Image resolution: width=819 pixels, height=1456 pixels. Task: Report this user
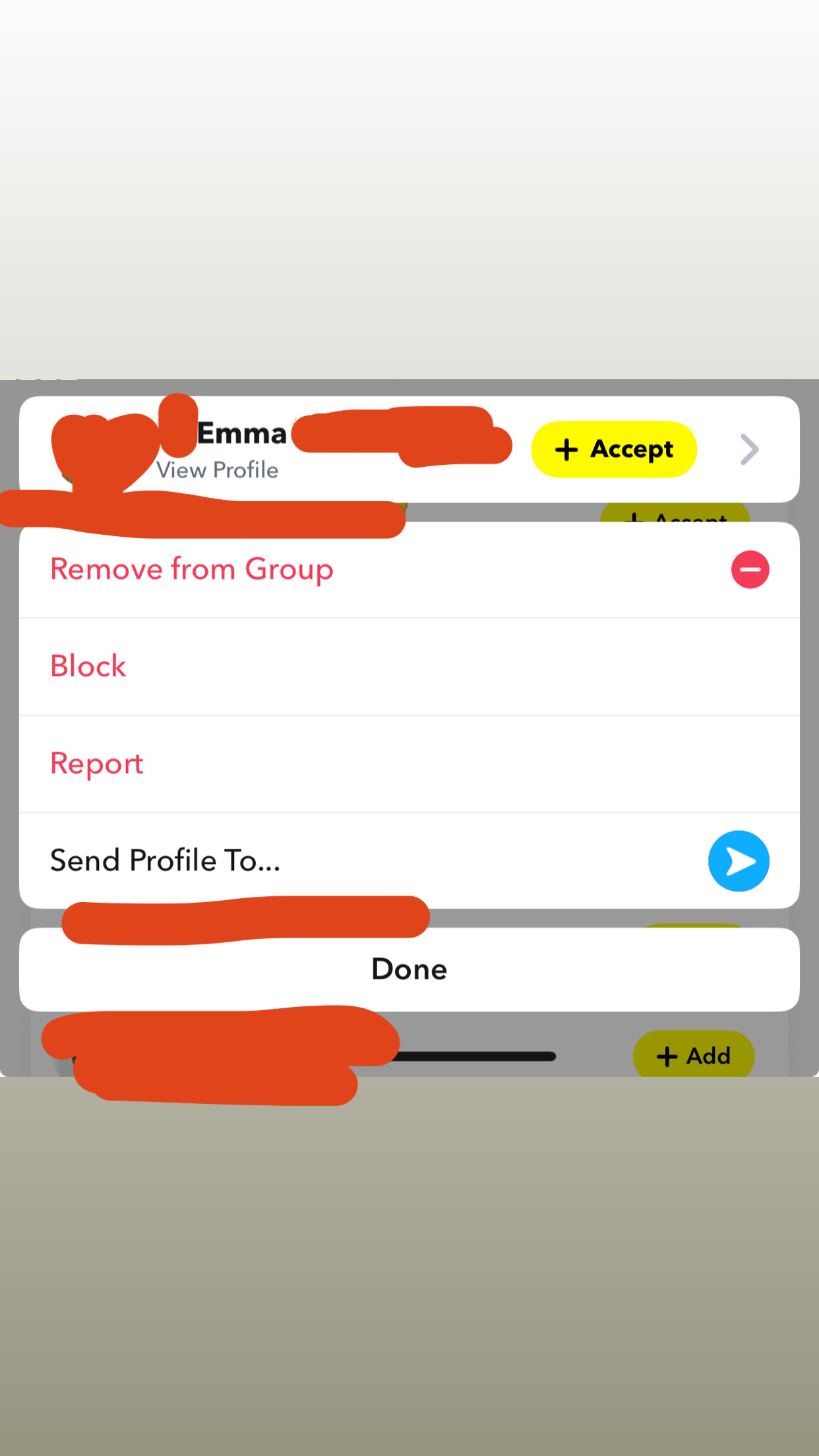click(x=409, y=764)
